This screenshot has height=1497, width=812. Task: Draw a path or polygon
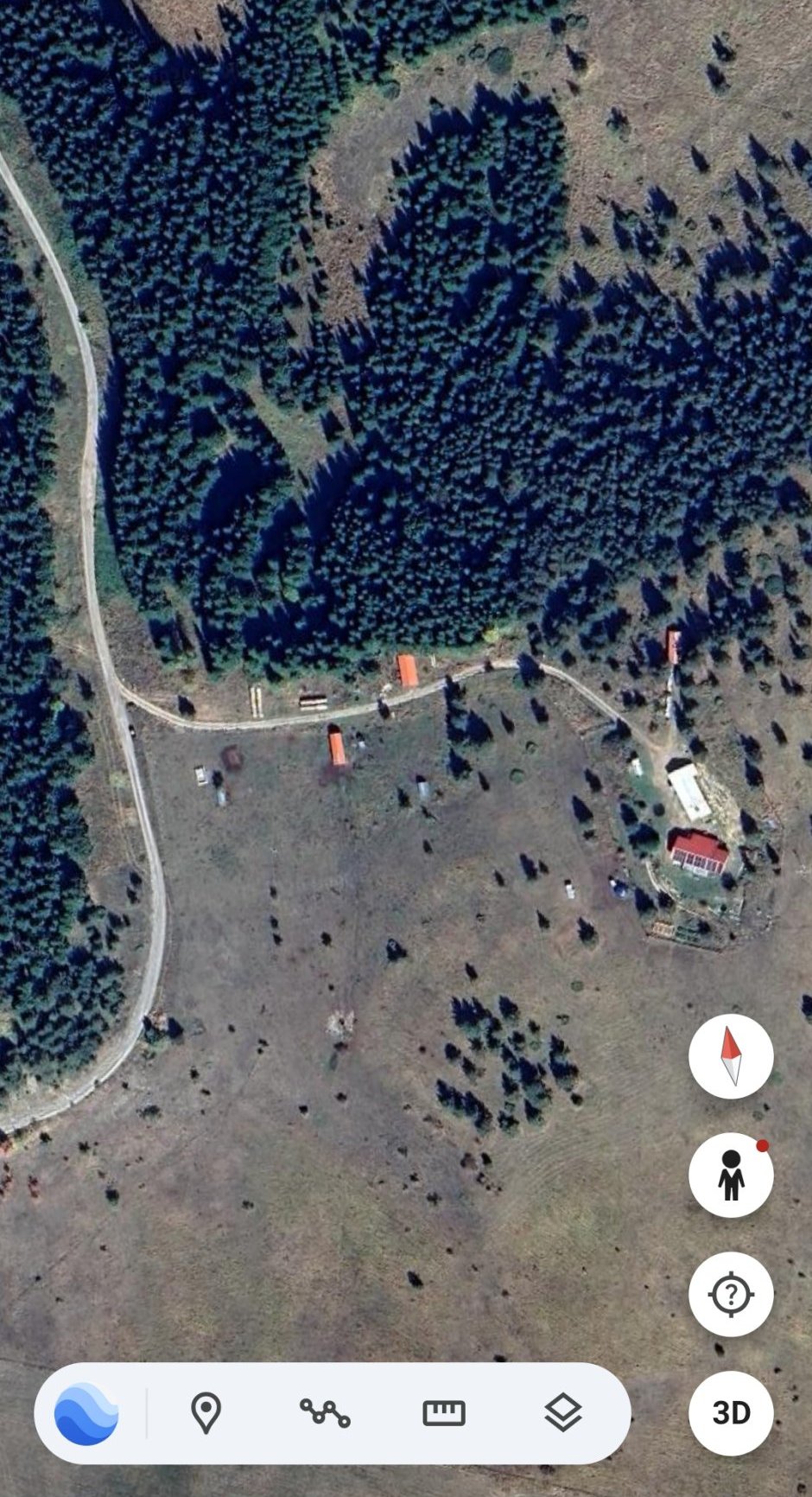pyautogui.click(x=325, y=1413)
